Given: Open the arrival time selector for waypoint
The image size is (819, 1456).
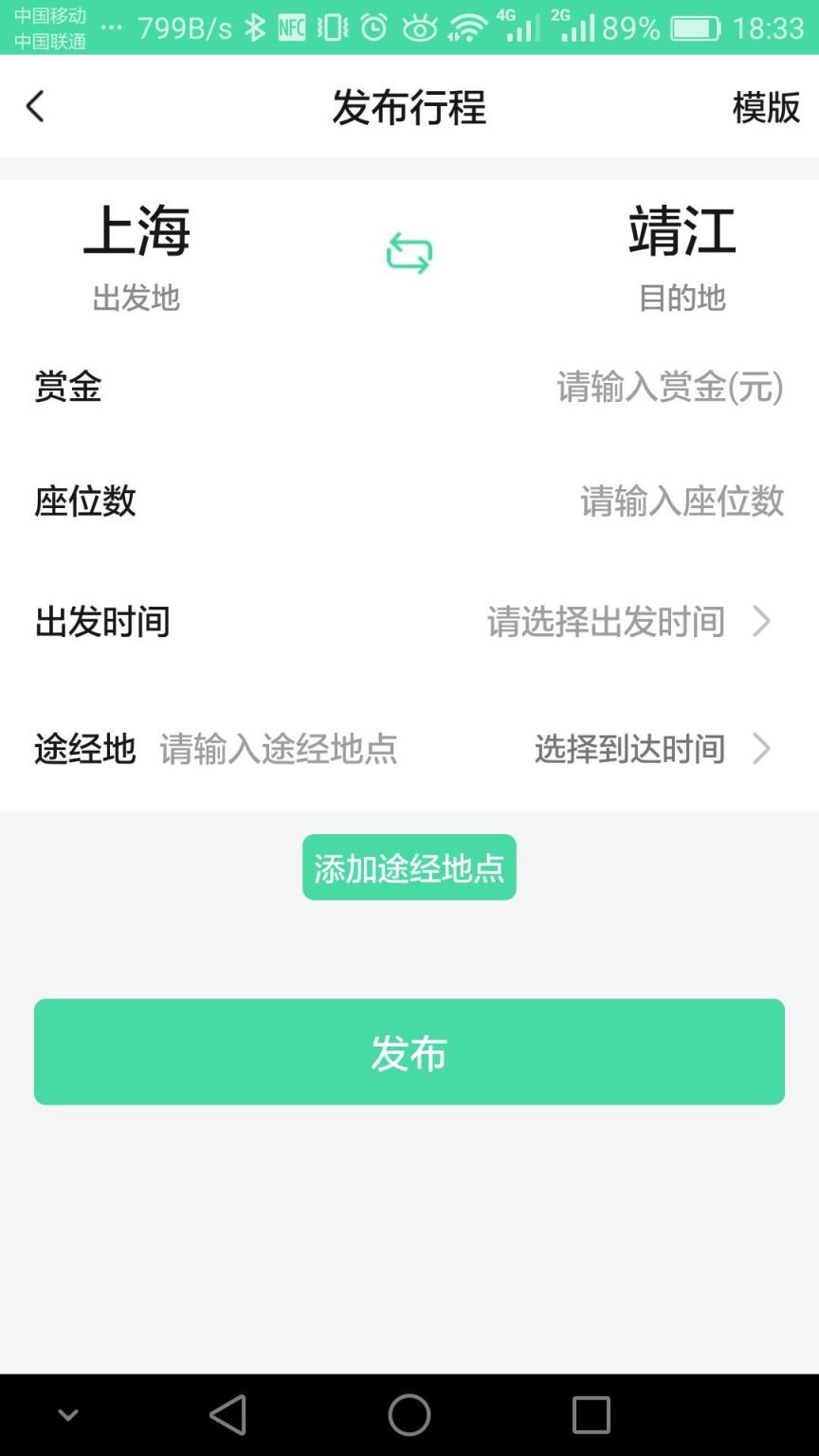Looking at the screenshot, I should click(x=630, y=749).
